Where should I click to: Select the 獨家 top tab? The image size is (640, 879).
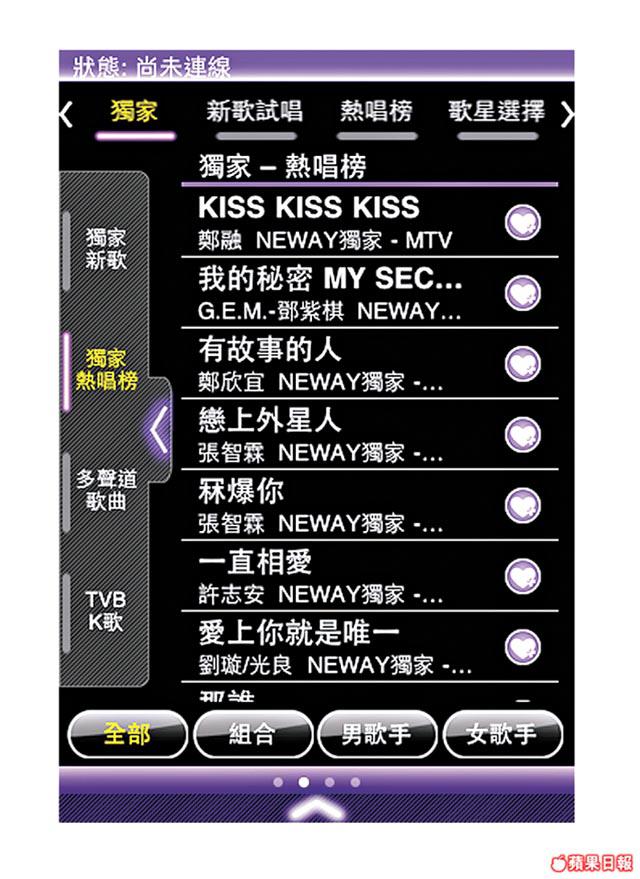click(134, 112)
